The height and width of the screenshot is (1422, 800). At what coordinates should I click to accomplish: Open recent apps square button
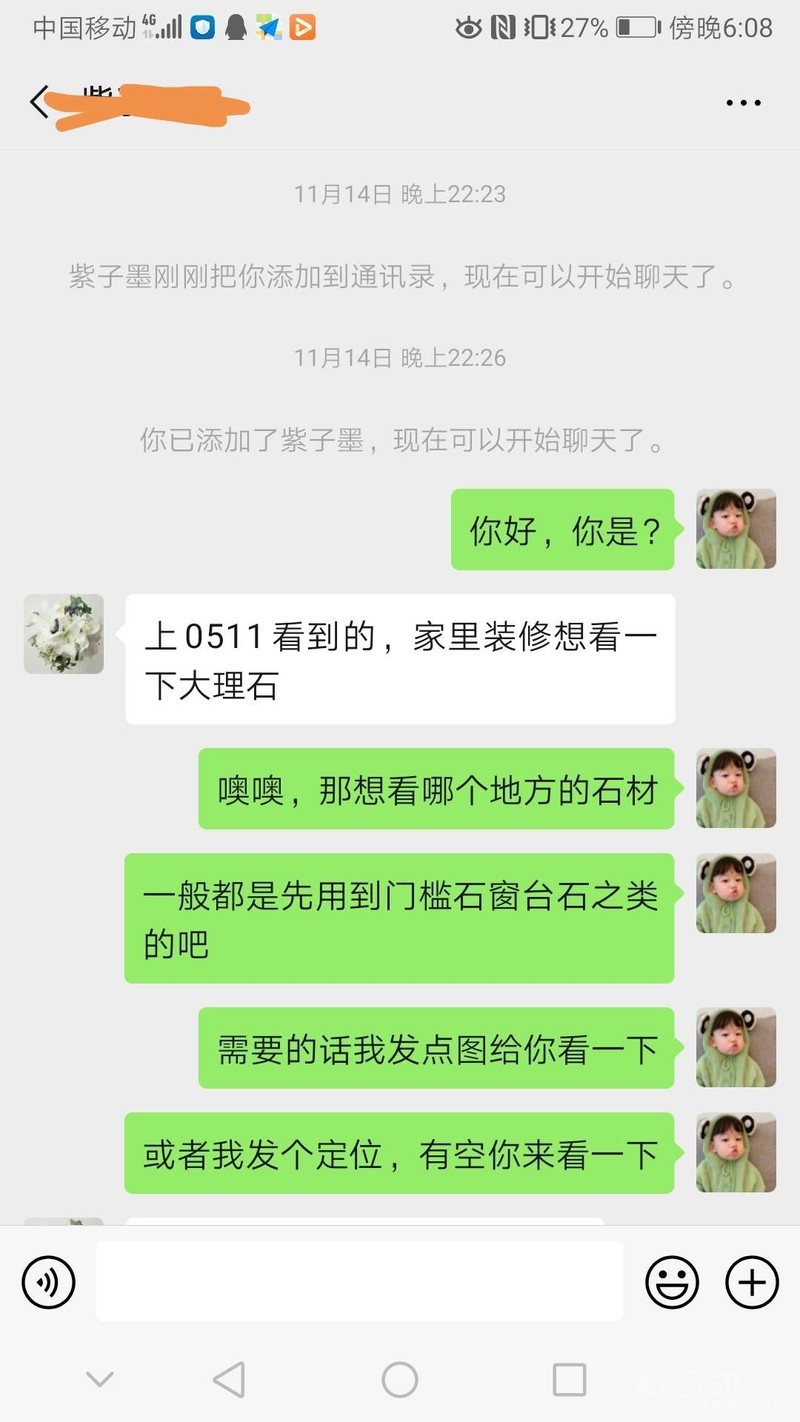tap(569, 1380)
